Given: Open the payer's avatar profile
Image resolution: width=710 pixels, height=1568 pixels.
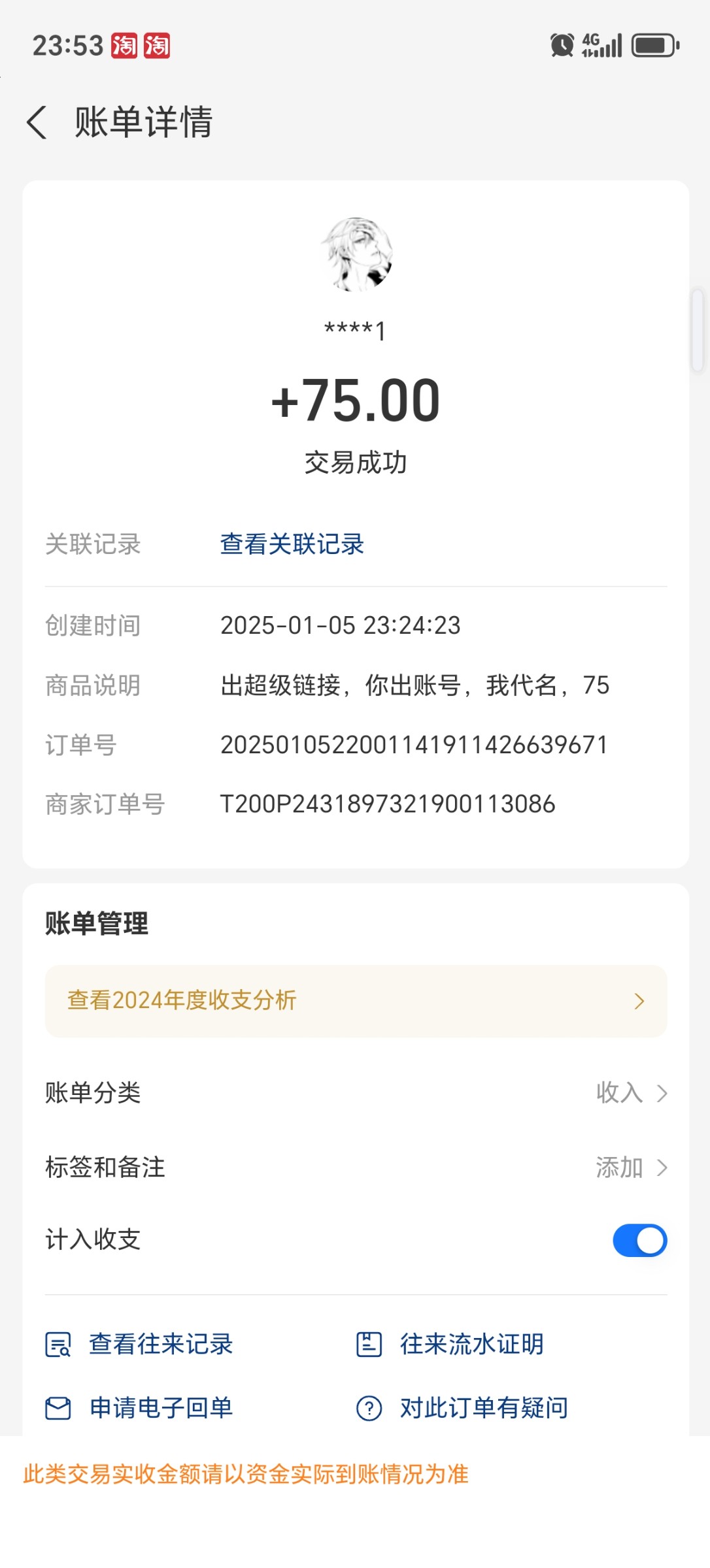Looking at the screenshot, I should [356, 254].
